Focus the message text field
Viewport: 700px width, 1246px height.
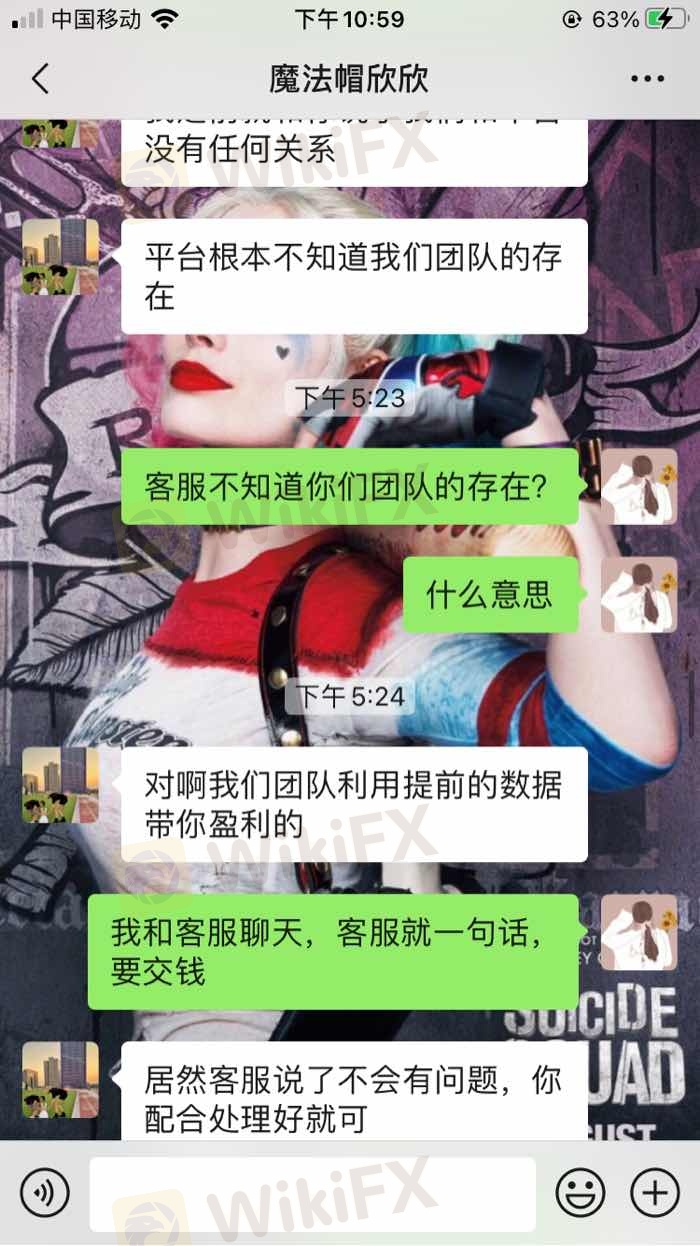click(312, 1194)
